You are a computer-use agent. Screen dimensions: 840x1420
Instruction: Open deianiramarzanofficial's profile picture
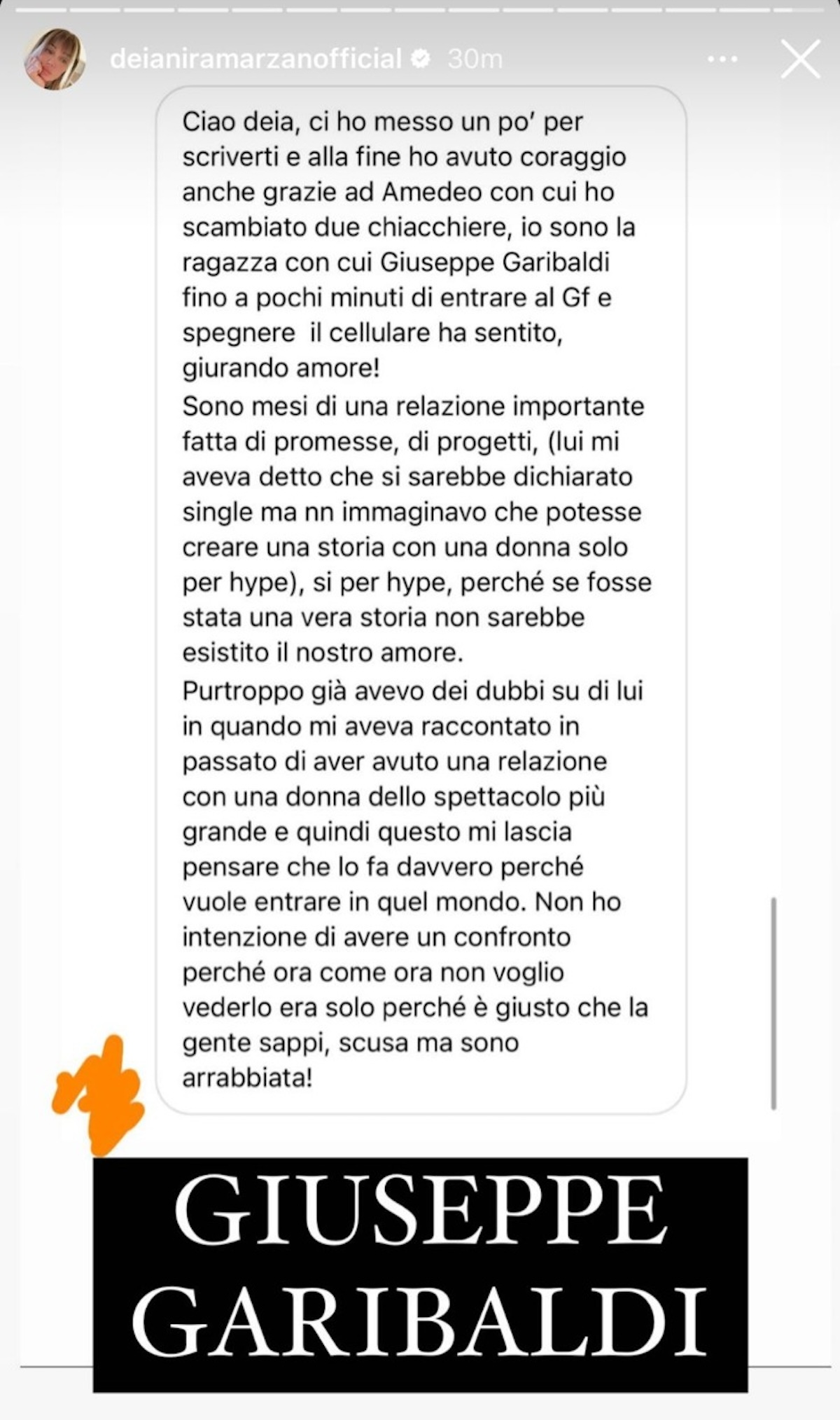coord(55,60)
